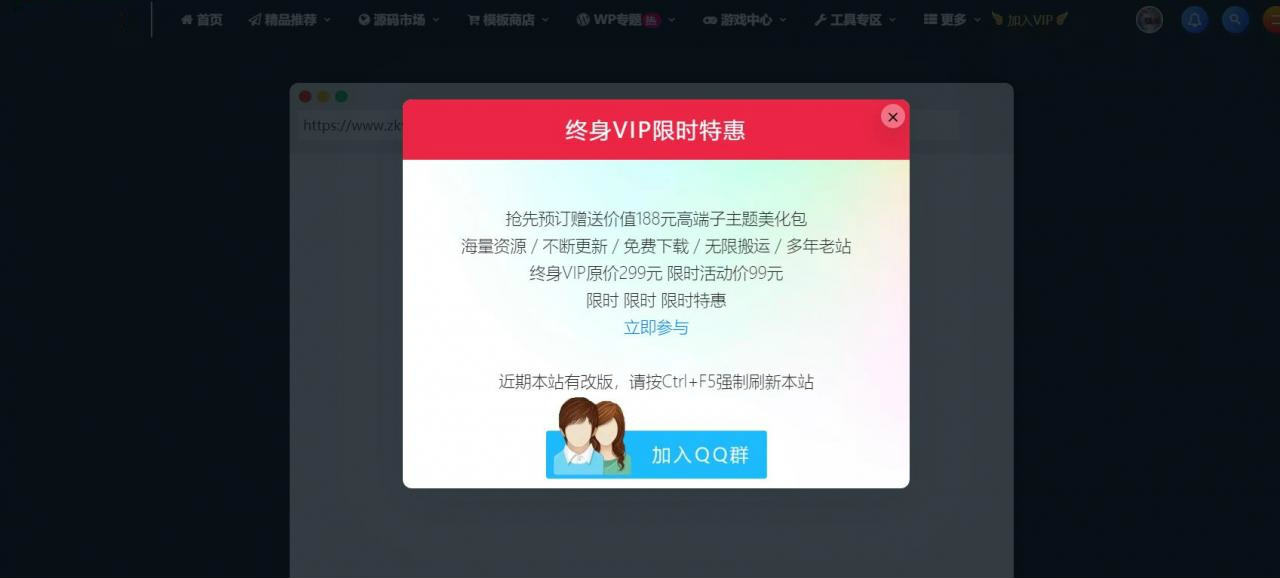Open the search icon in the header
The image size is (1280, 578).
pyautogui.click(x=1235, y=19)
